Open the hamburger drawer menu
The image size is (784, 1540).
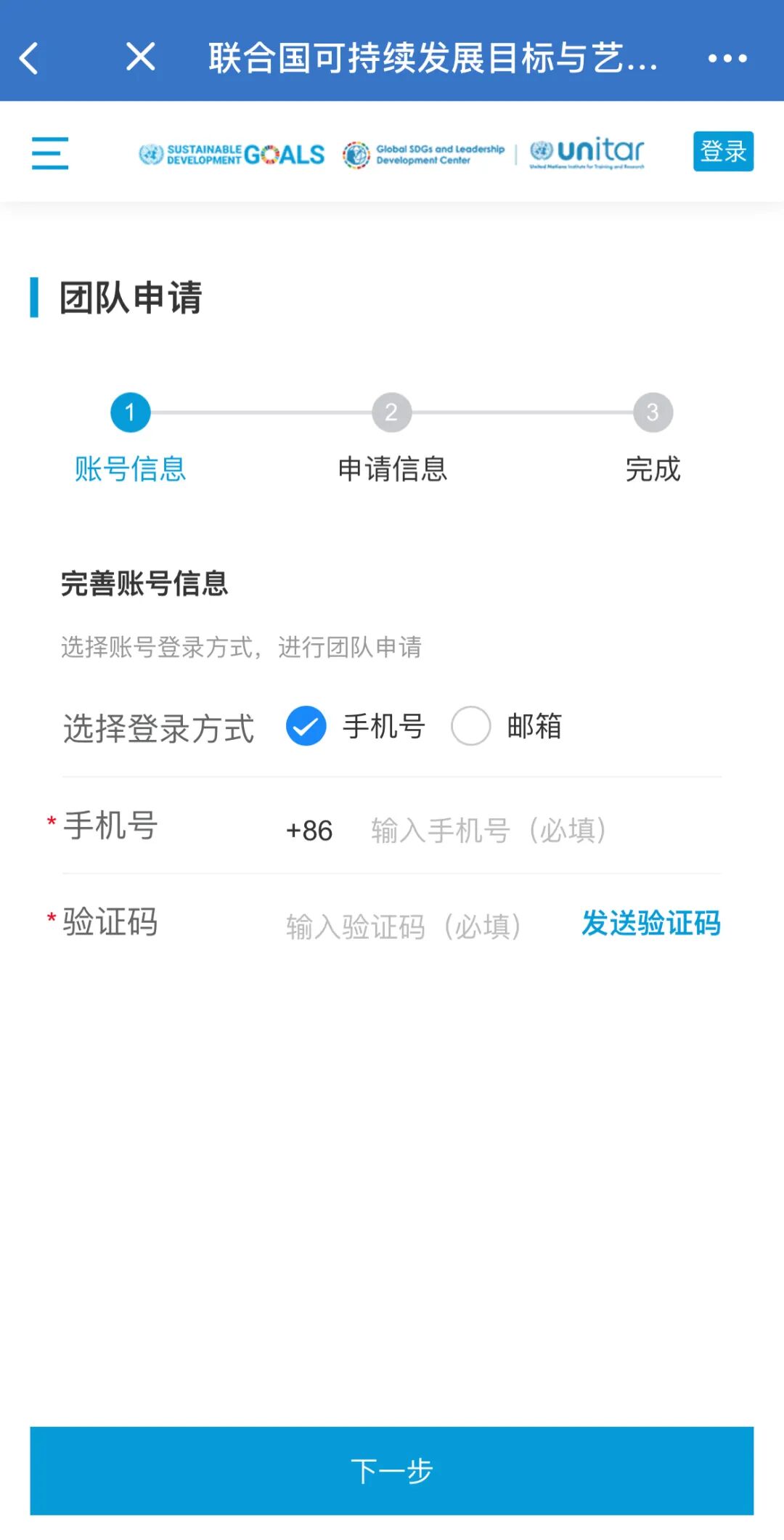(x=50, y=153)
